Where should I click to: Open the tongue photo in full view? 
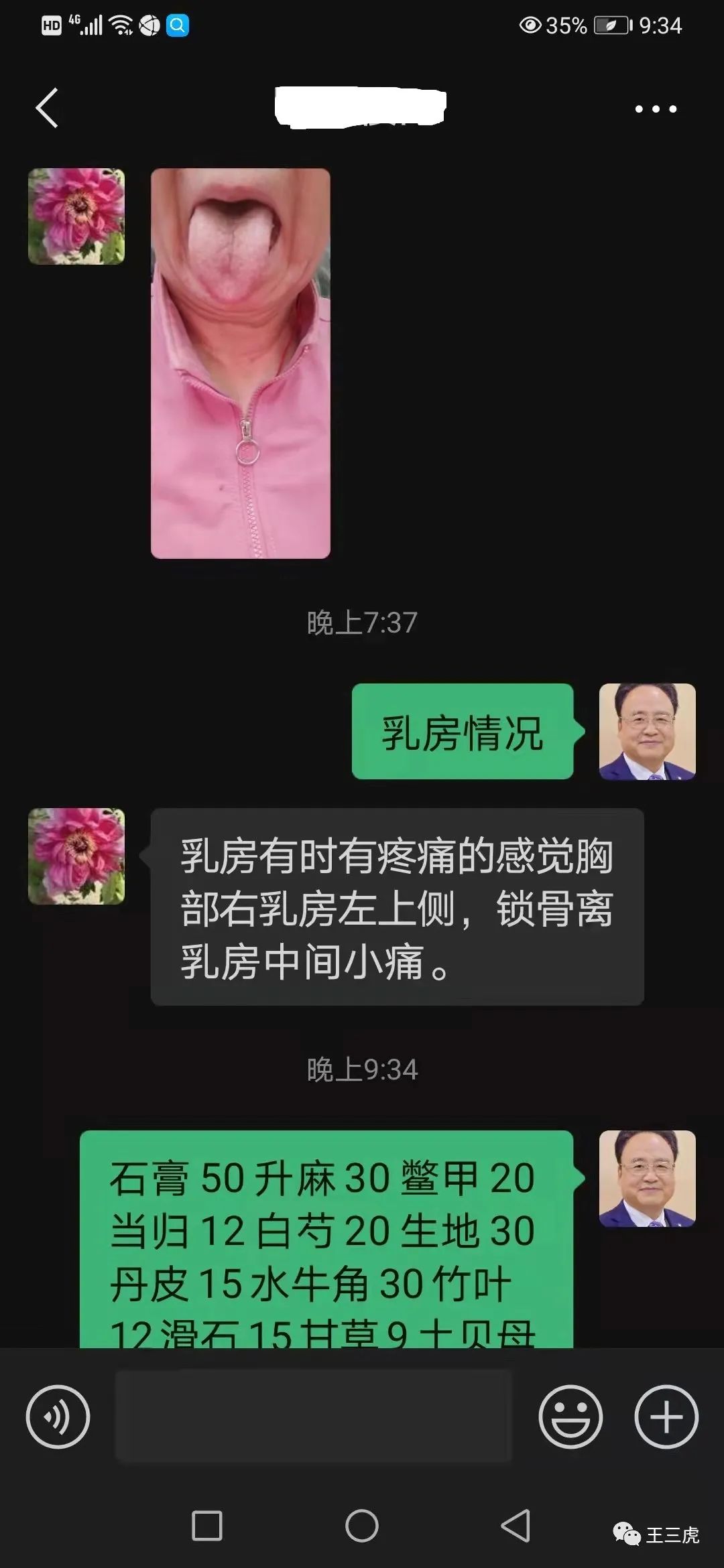click(x=241, y=363)
